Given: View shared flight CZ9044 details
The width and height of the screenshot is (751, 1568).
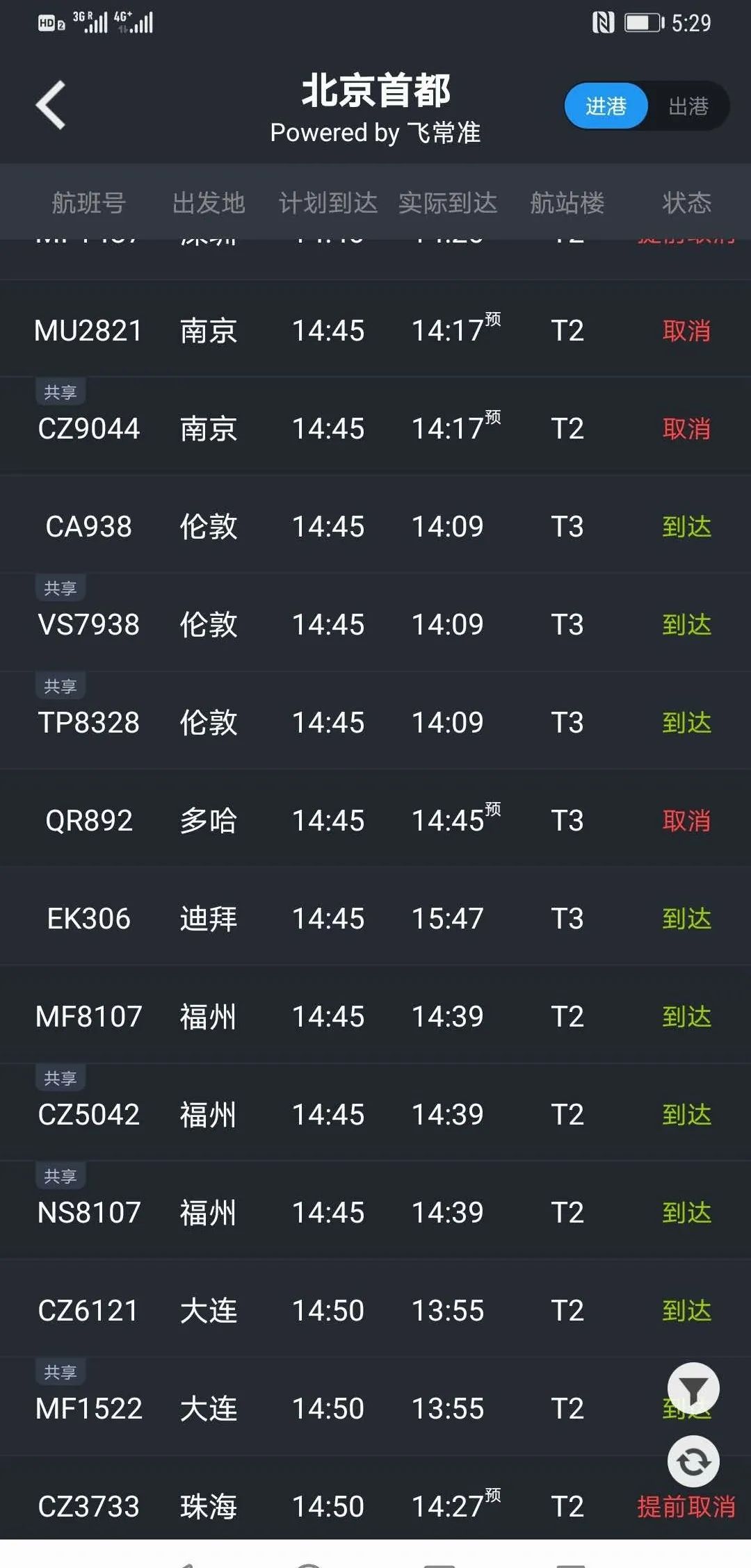Looking at the screenshot, I should (89, 429).
